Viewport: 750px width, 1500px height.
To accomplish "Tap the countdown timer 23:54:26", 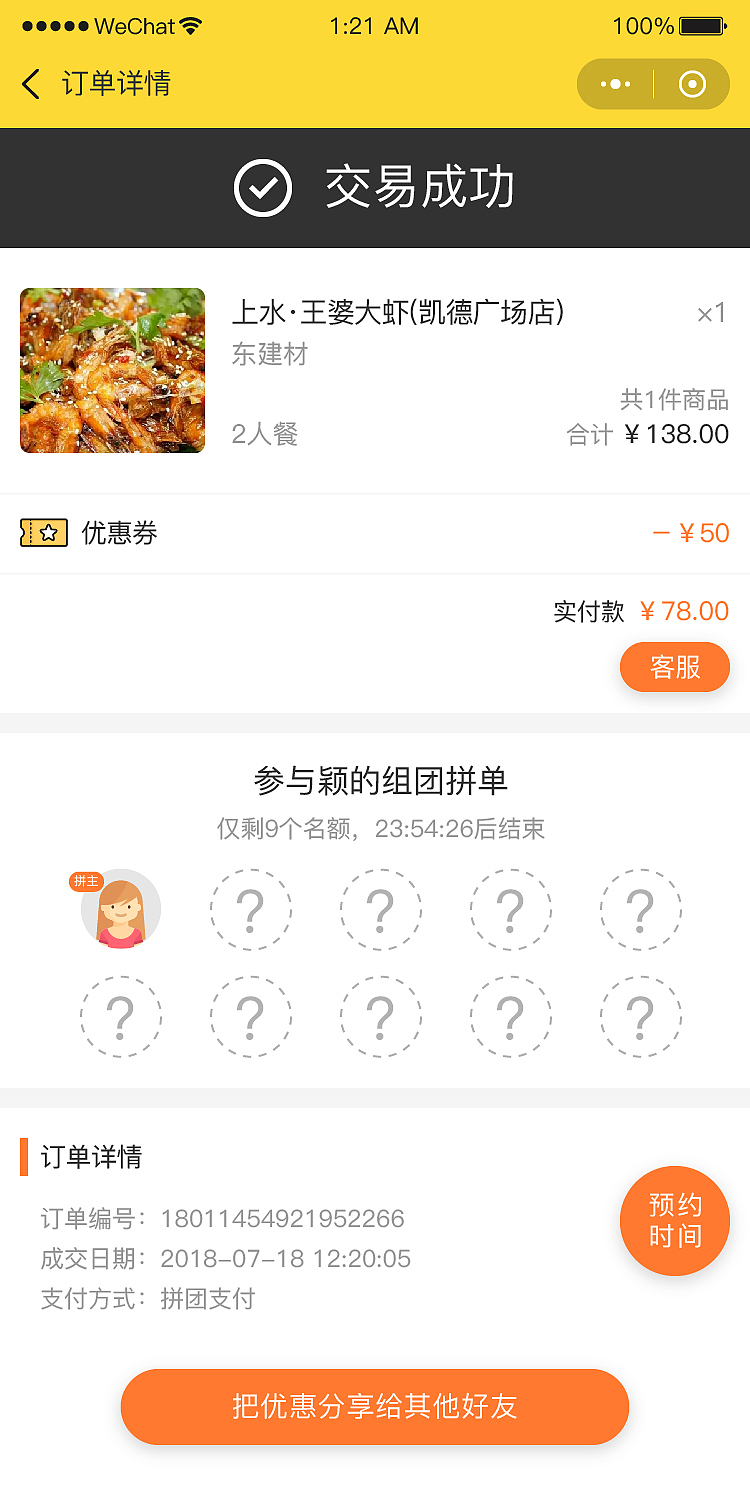I will pyautogui.click(x=416, y=829).
